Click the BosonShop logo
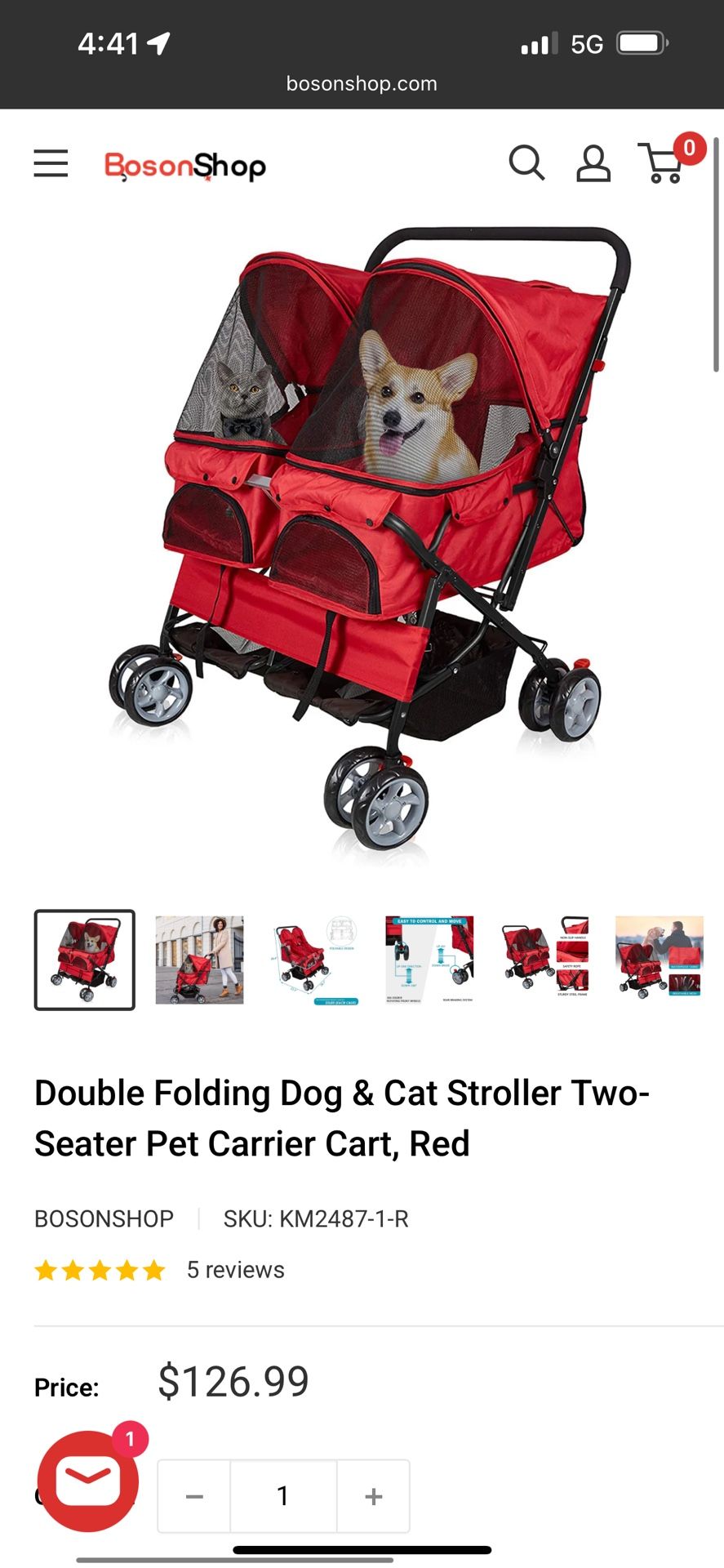The image size is (724, 1568). (185, 166)
